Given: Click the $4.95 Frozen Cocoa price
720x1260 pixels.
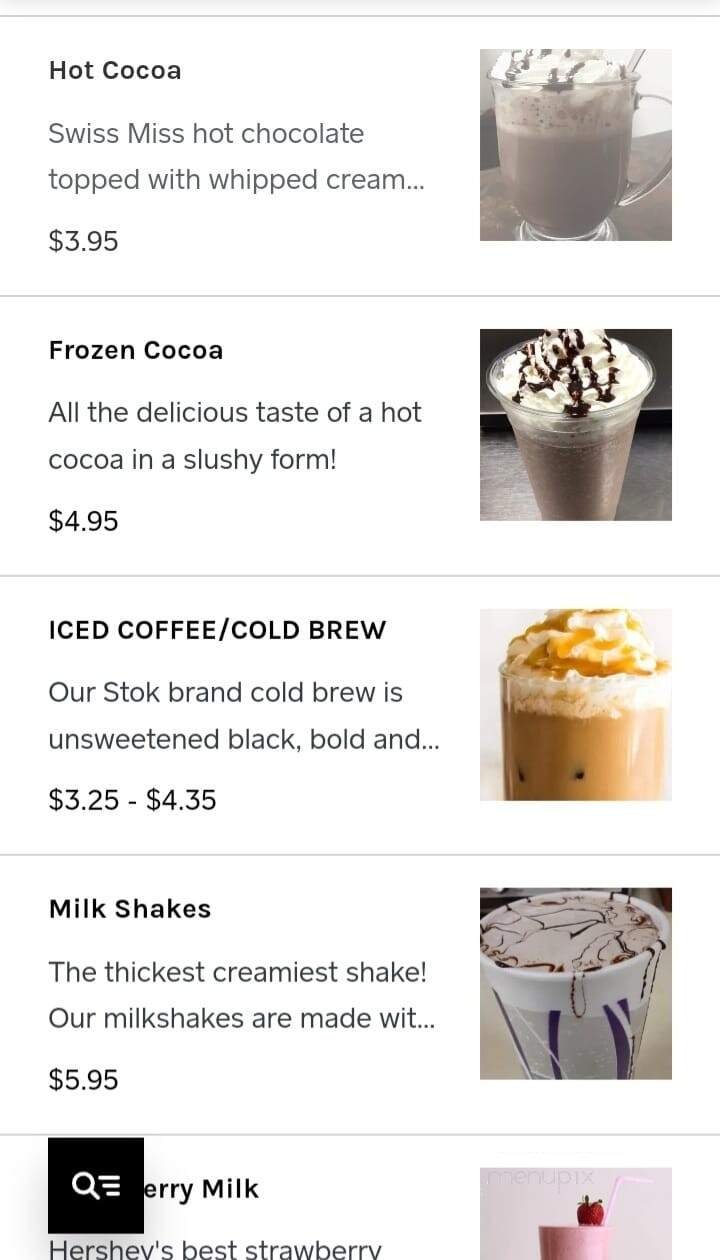Looking at the screenshot, I should (83, 520).
